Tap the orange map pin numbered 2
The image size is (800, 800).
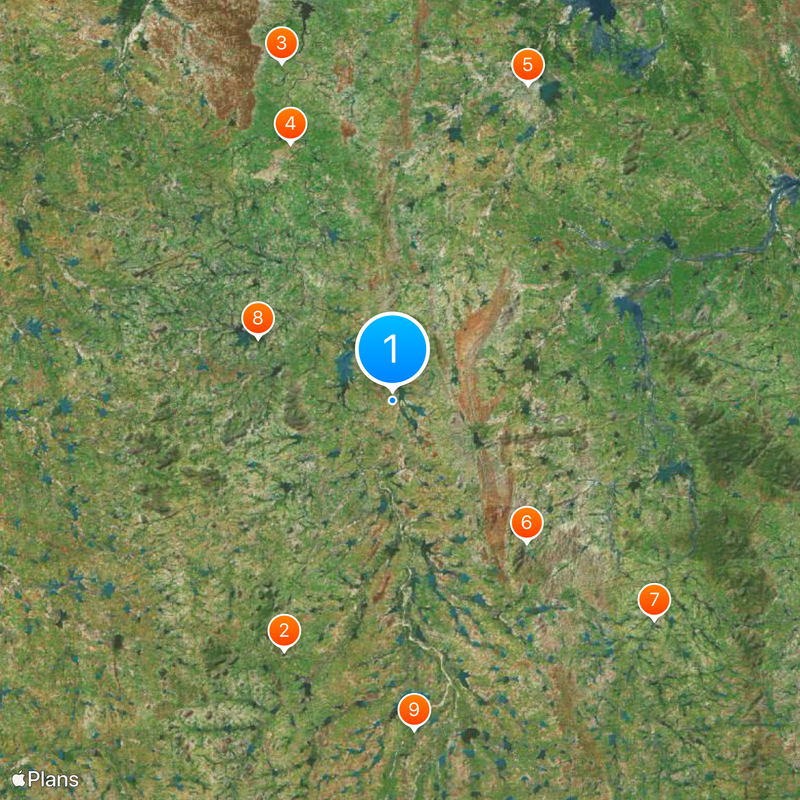click(285, 631)
